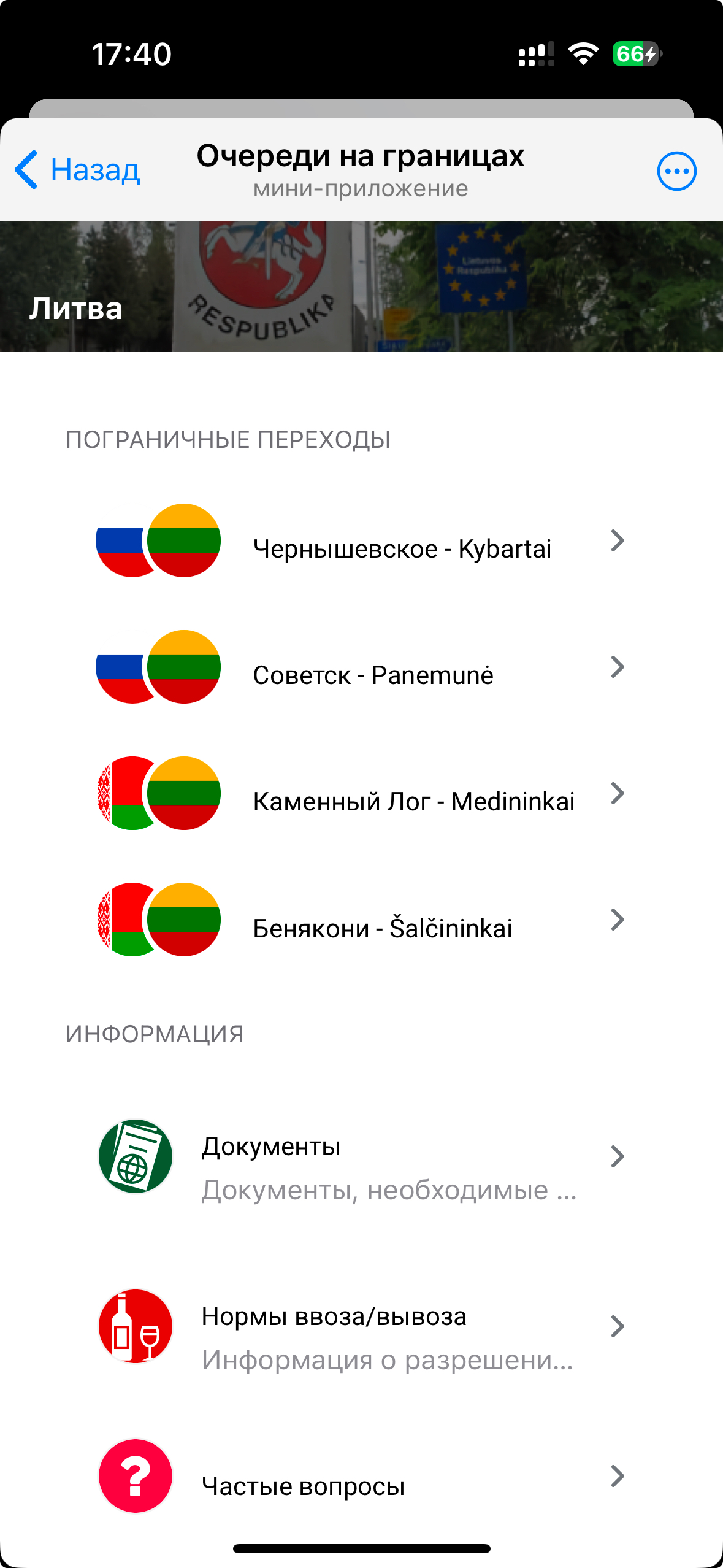Open the Бенякони - Šalčininkai crossing

[382, 927]
